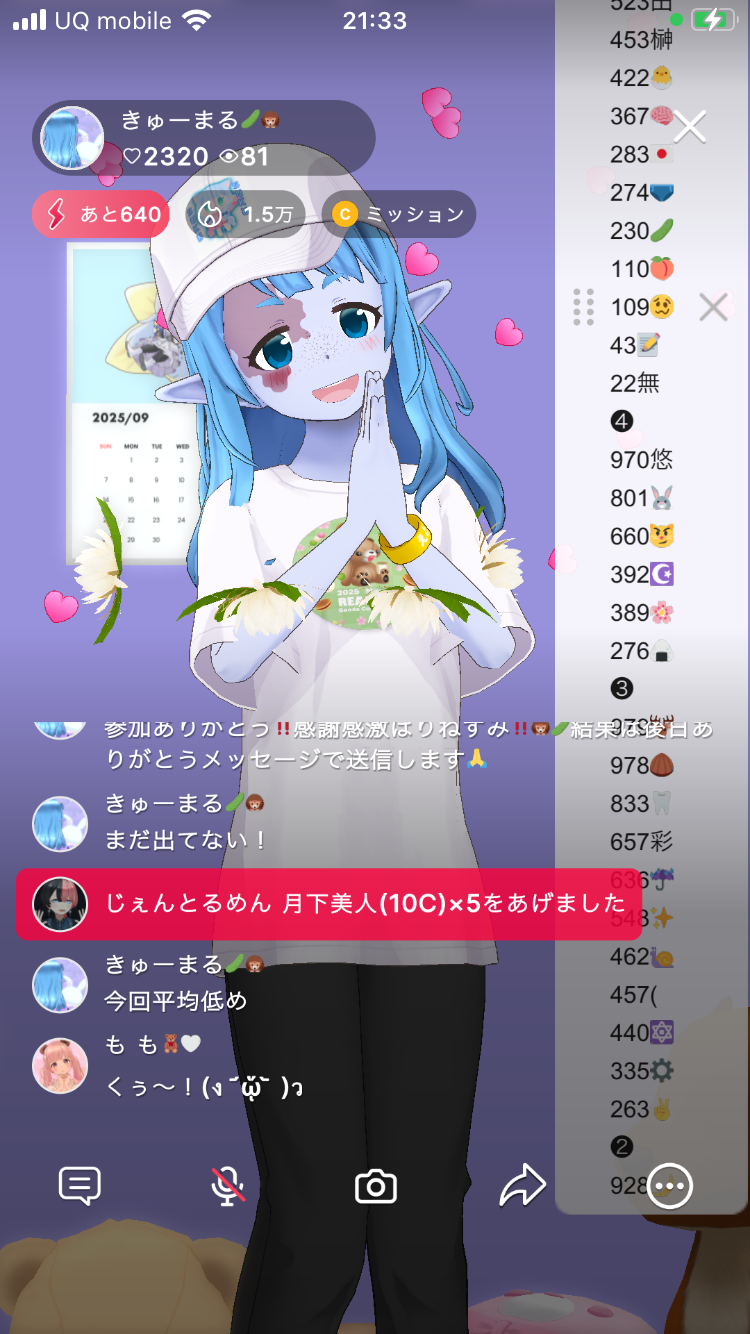The height and width of the screenshot is (1334, 750).
Task: Open the more options menu
Action: pos(669,1187)
